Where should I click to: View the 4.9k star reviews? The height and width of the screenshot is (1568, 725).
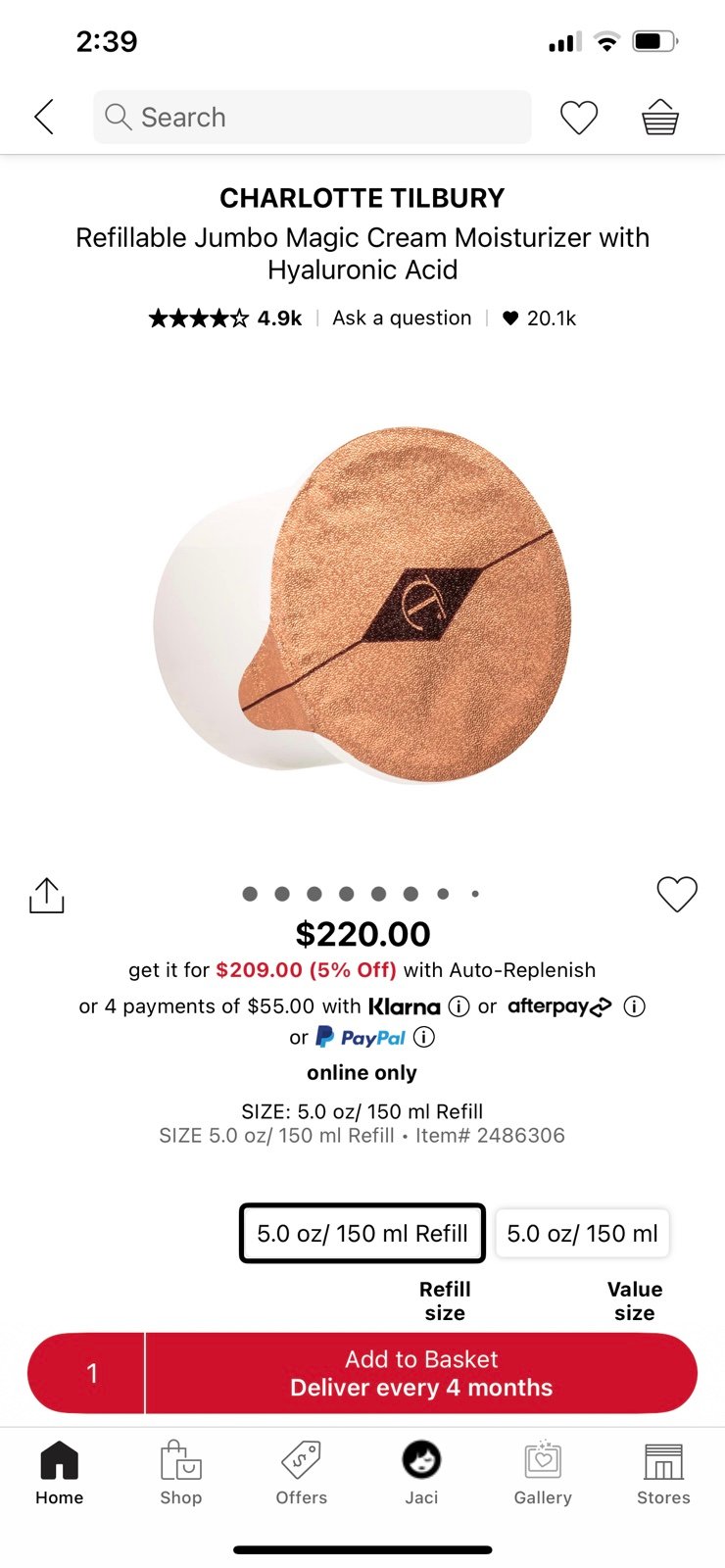click(225, 318)
